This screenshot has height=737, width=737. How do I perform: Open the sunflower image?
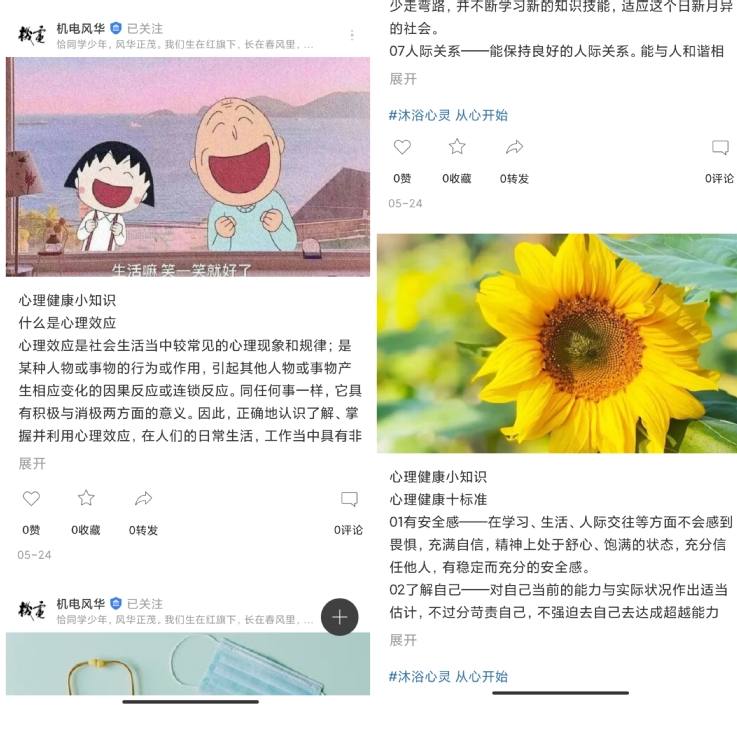[557, 343]
